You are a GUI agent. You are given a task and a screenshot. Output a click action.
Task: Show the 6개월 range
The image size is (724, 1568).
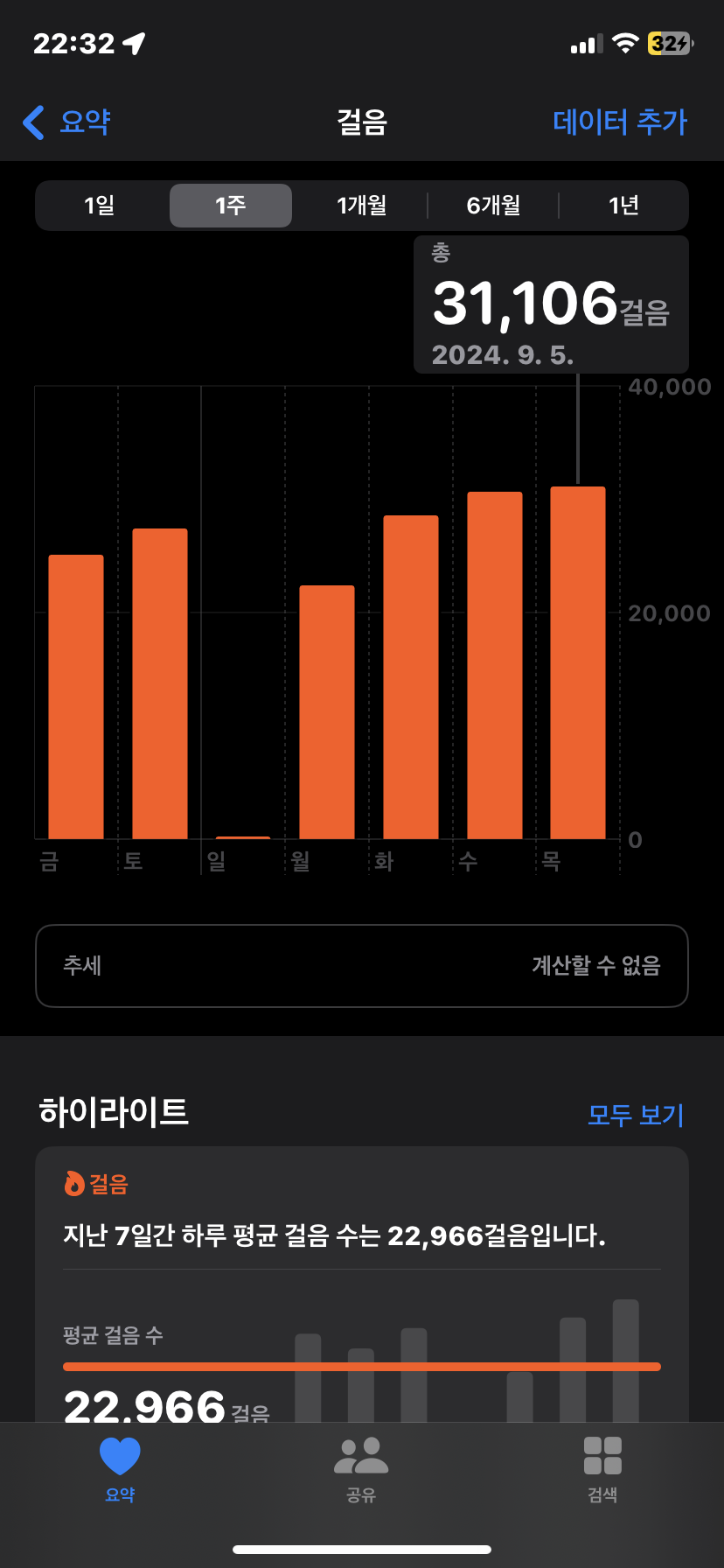[x=493, y=206]
